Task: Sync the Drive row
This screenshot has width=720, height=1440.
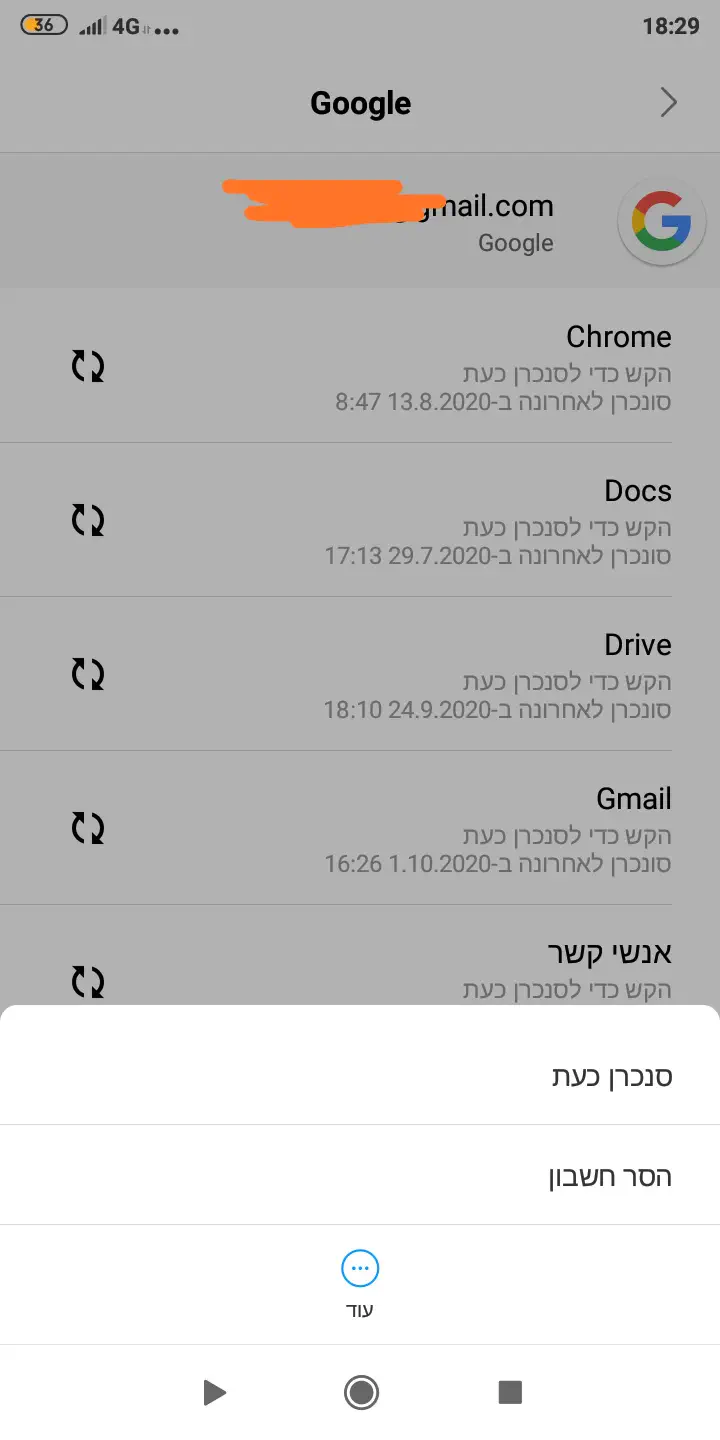Action: [88, 675]
